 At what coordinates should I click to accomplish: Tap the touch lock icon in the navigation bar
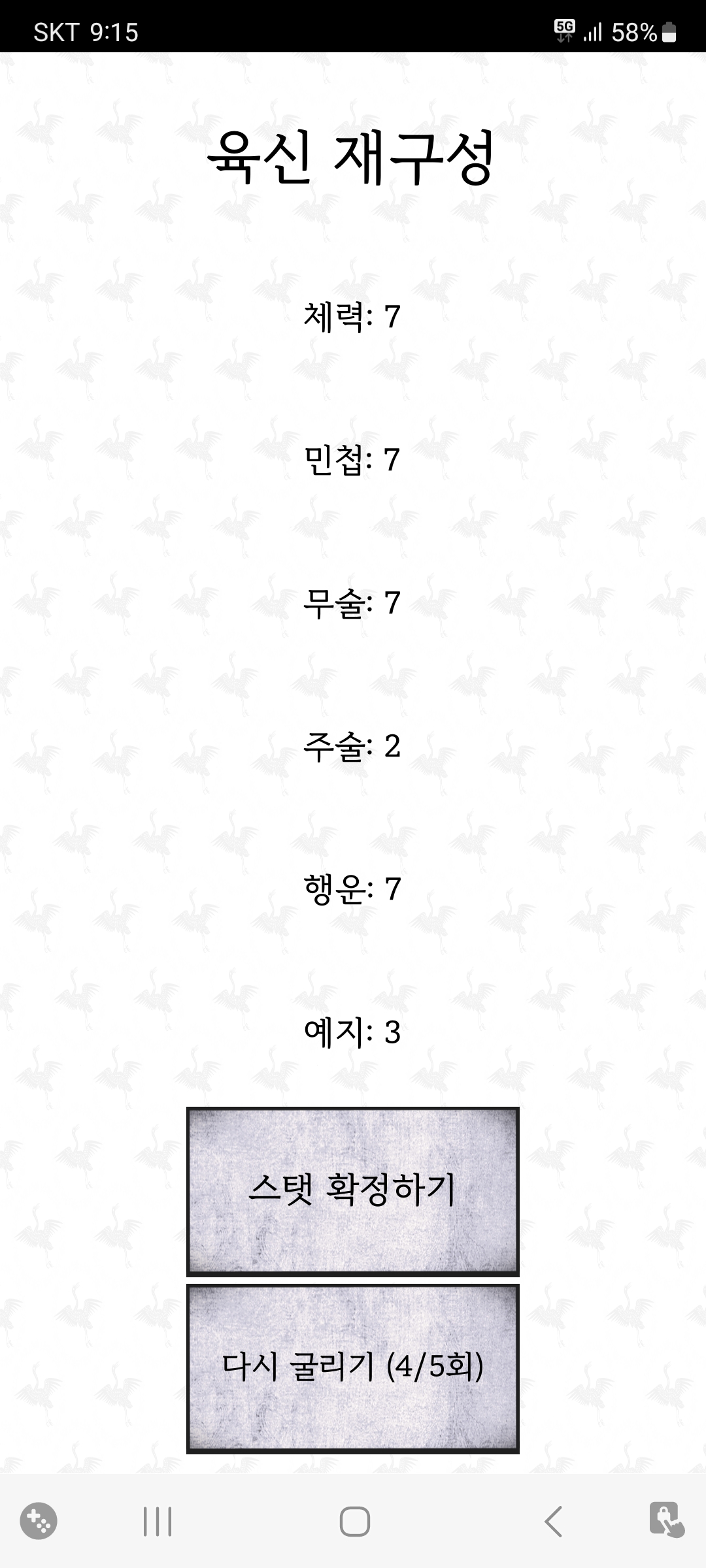coord(666,1520)
